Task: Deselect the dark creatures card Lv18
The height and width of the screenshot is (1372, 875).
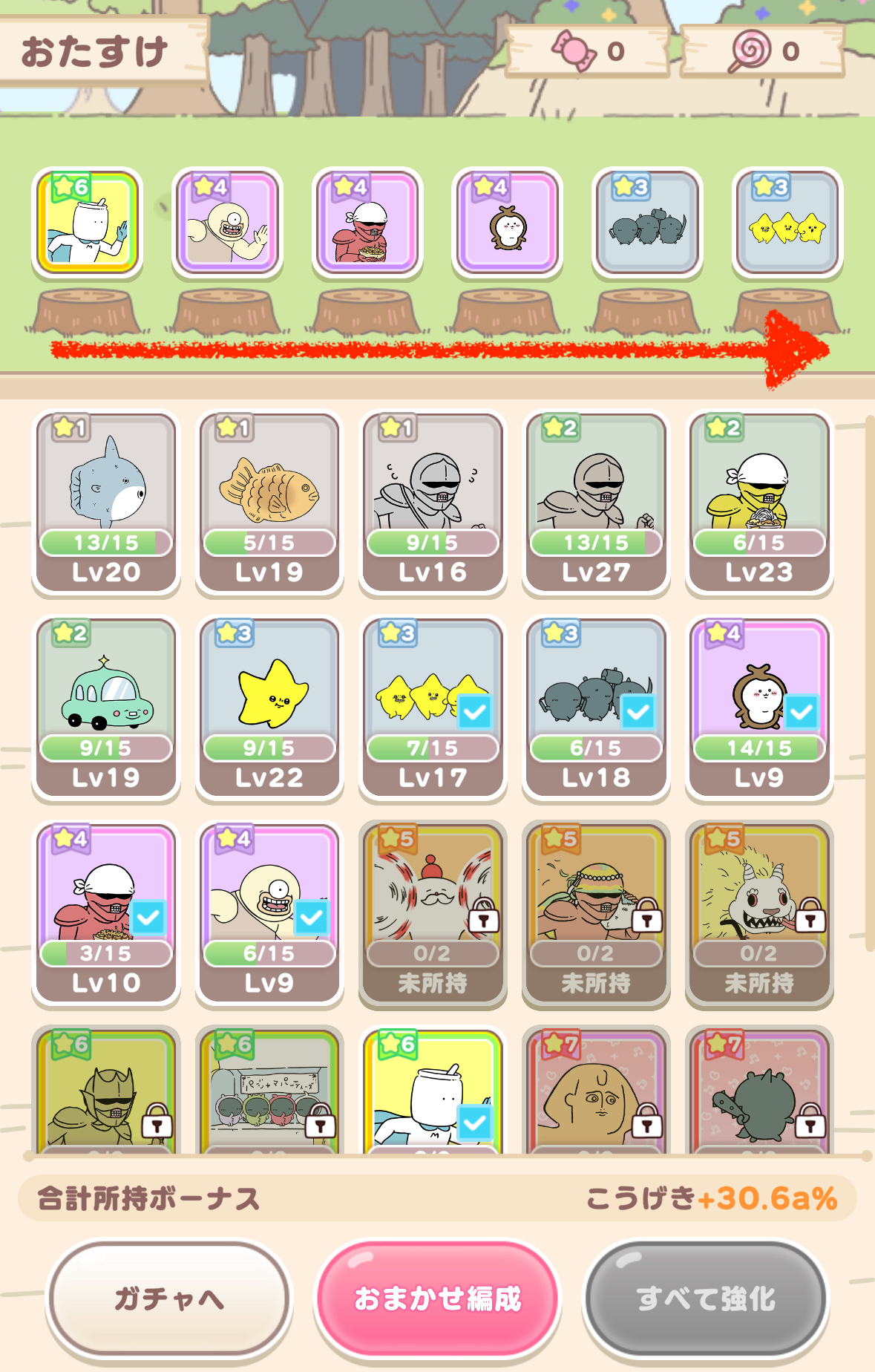Action: pos(596,708)
